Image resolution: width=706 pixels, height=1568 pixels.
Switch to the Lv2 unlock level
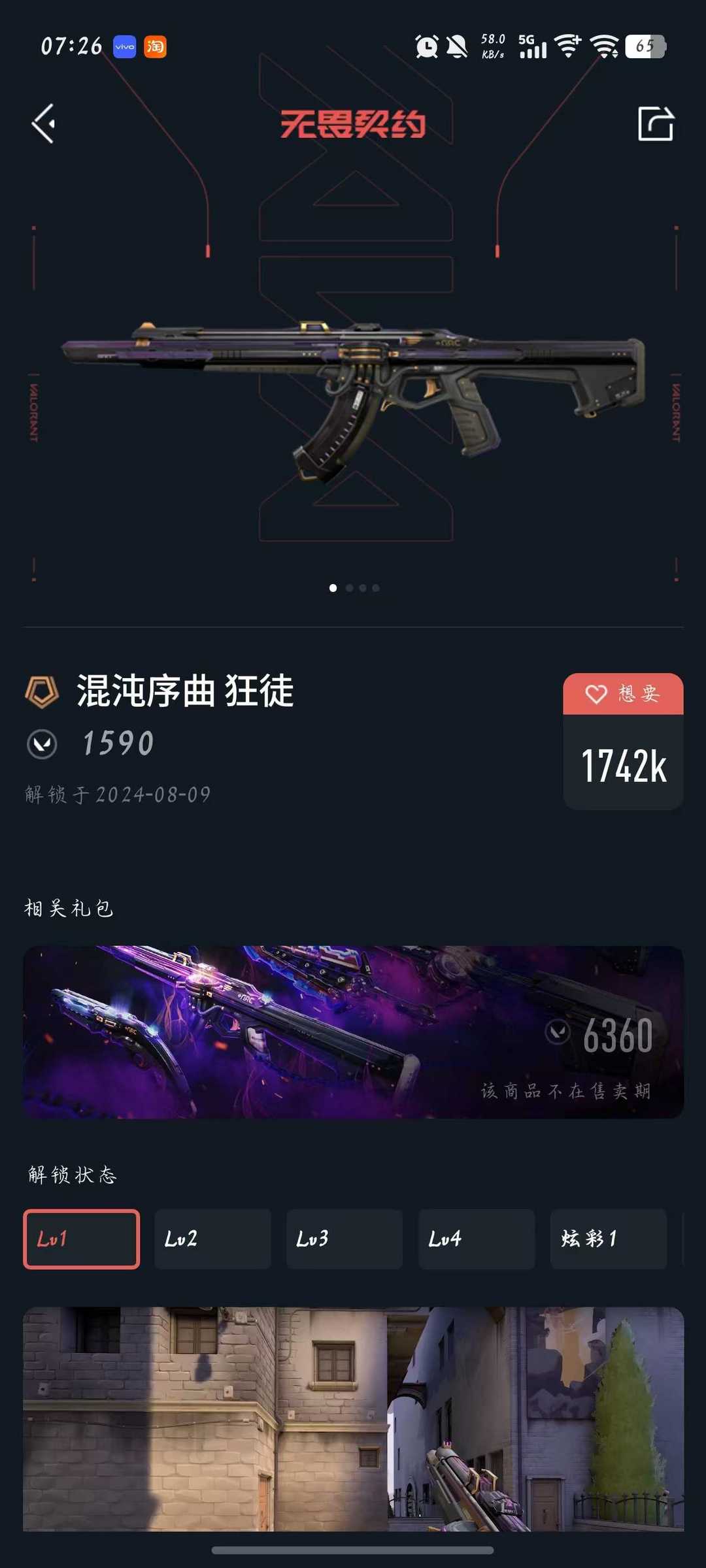coord(212,1239)
